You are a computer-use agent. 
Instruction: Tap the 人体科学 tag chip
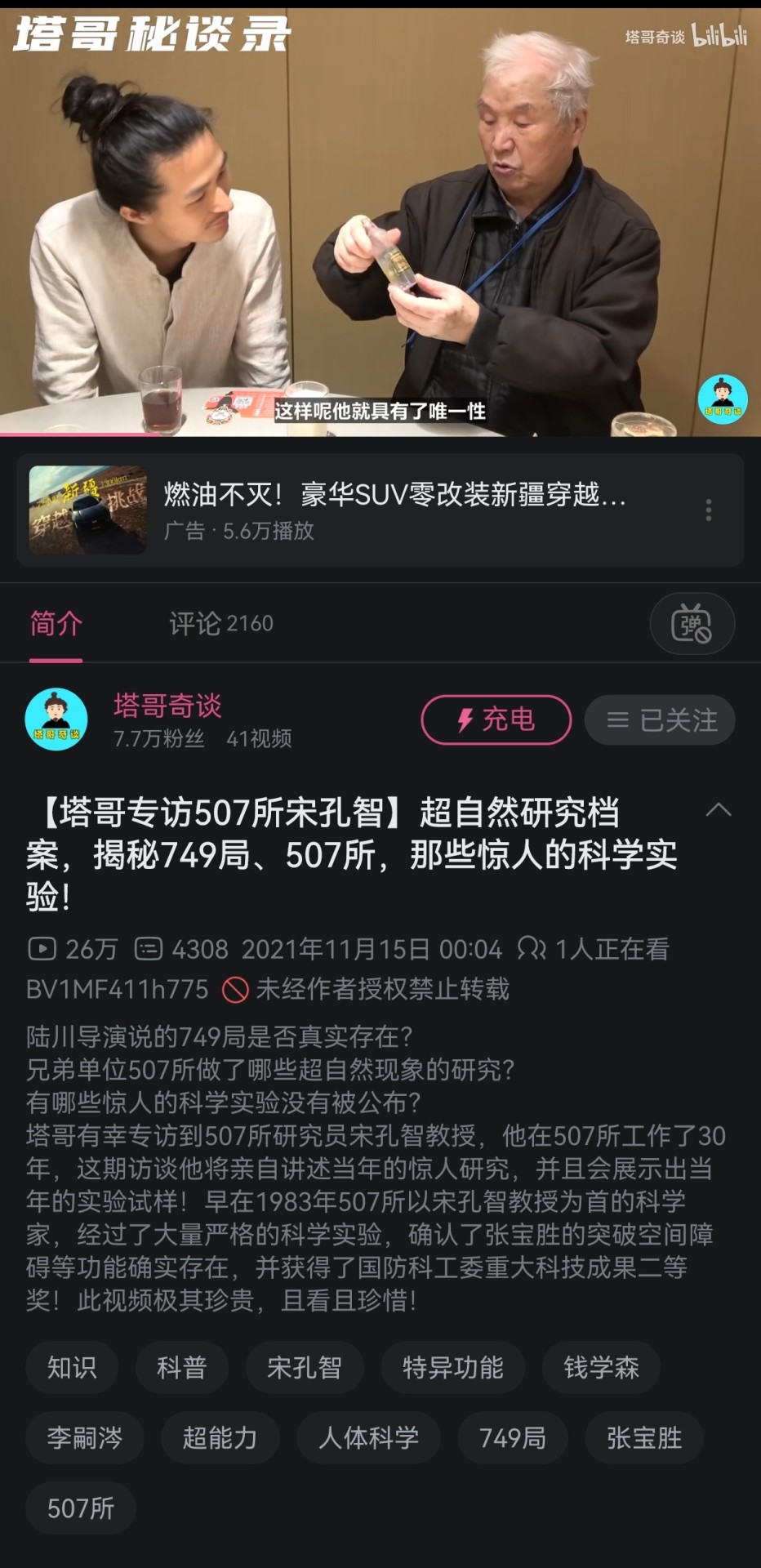point(368,1437)
